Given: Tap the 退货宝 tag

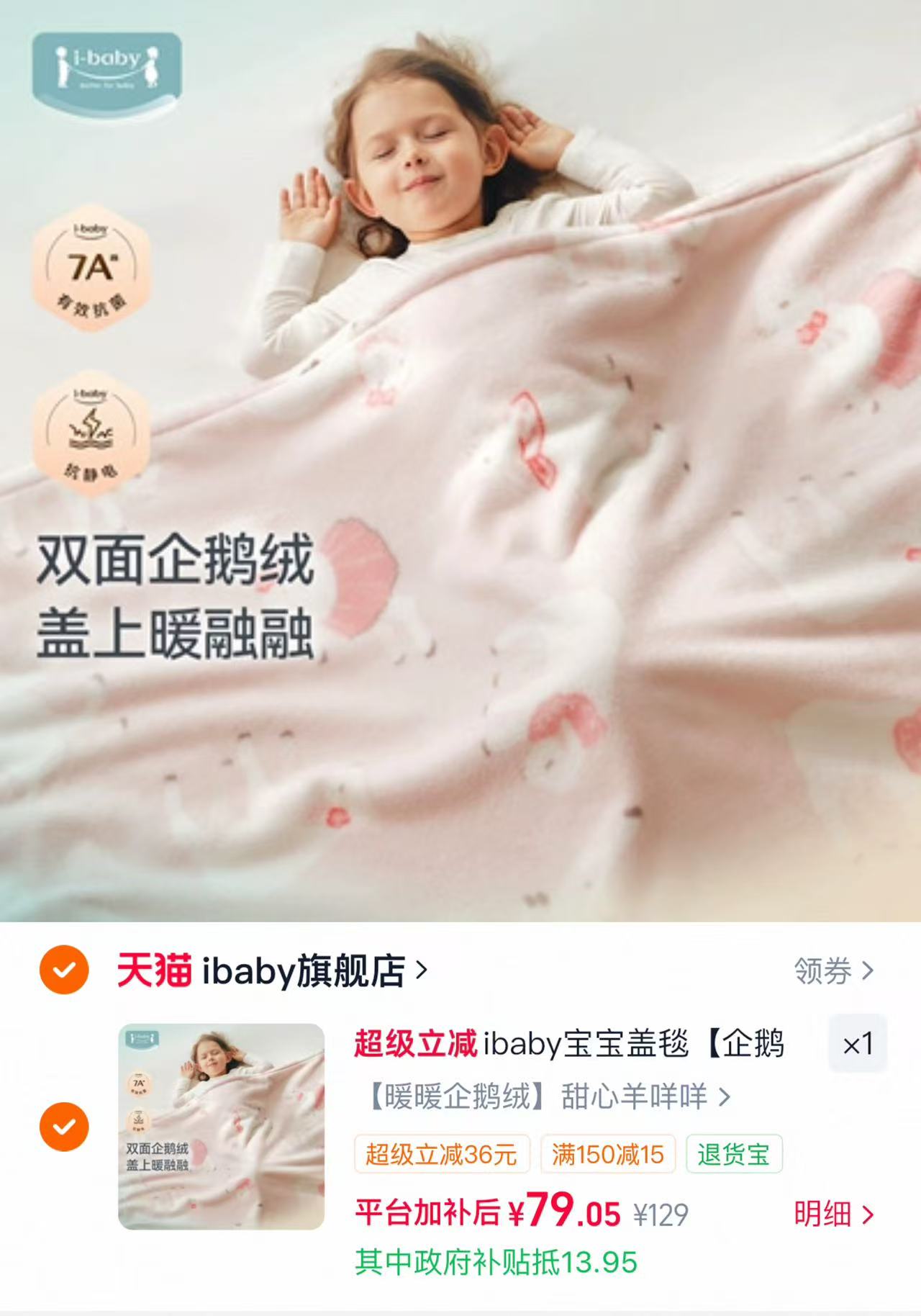Looking at the screenshot, I should coord(734,1154).
